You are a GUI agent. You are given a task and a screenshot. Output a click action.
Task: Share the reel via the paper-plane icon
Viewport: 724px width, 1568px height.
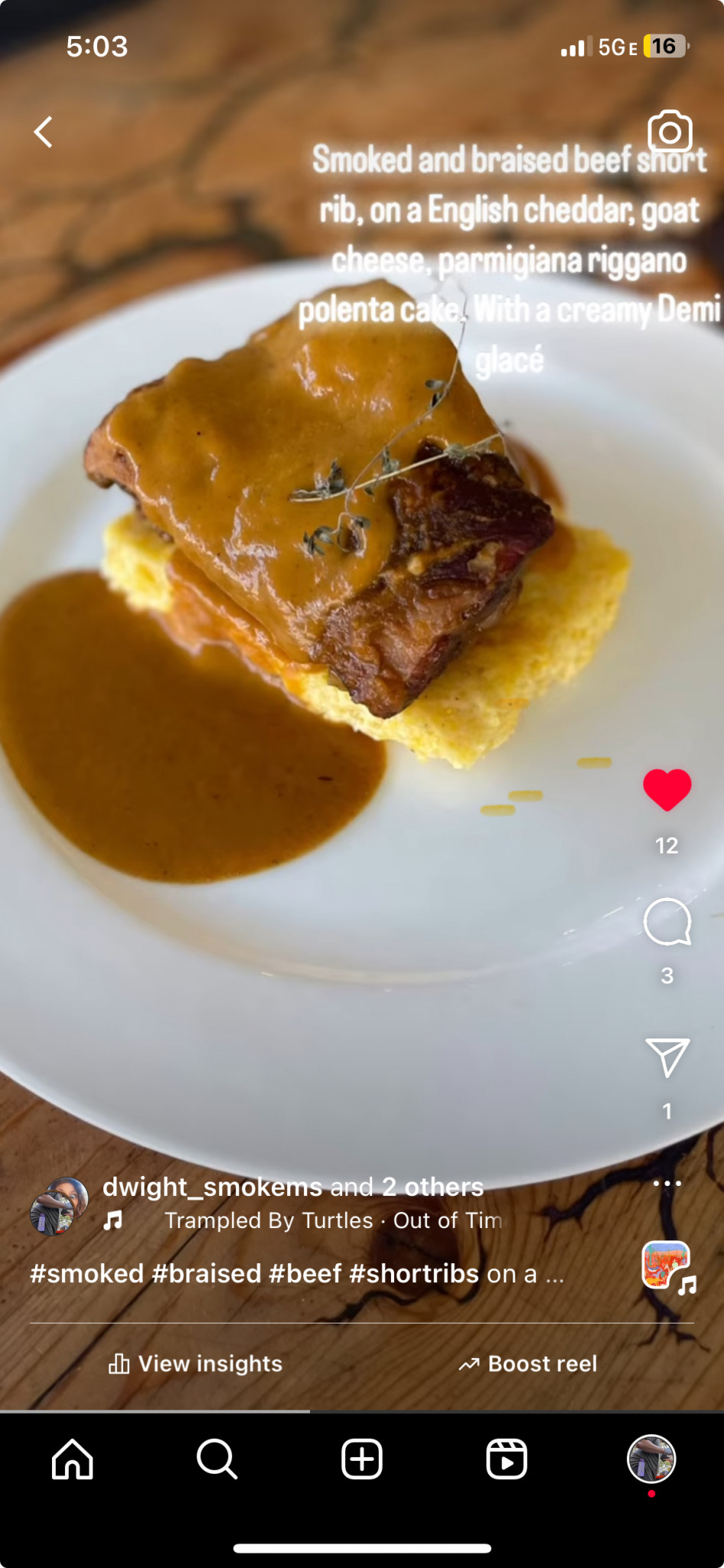coord(667,1057)
